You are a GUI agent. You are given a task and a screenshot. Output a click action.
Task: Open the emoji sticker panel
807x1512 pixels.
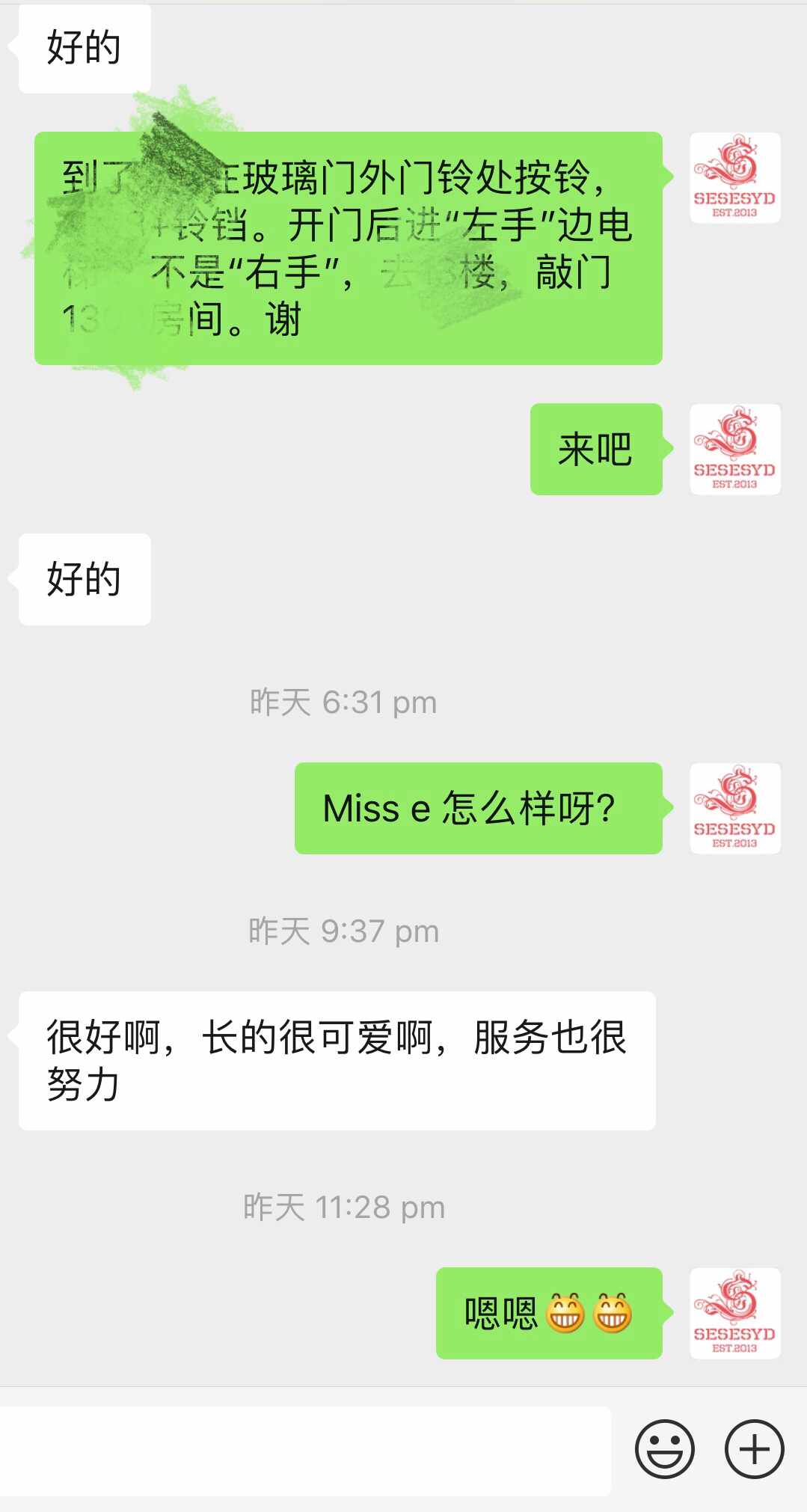pos(664,1449)
